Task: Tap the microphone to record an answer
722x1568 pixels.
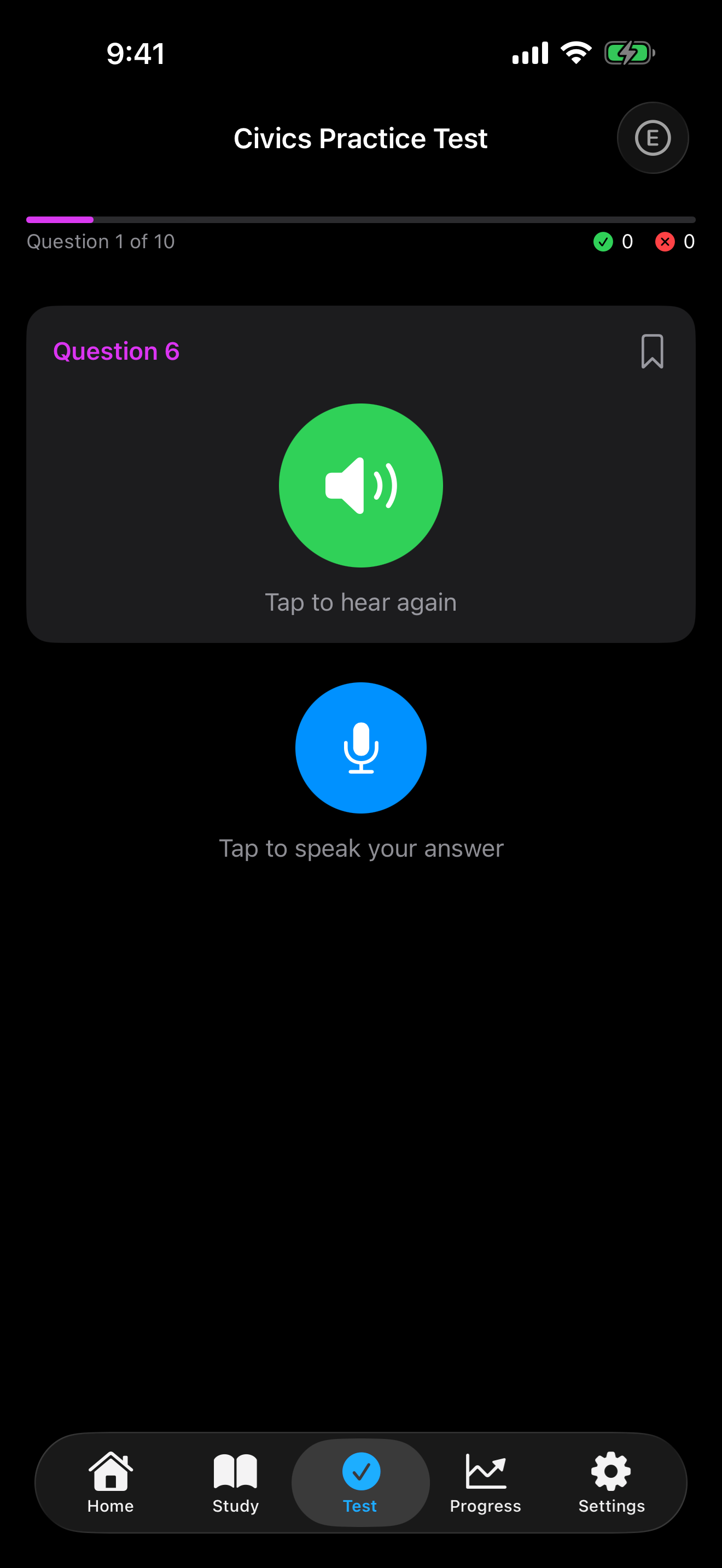Action: 360,748
